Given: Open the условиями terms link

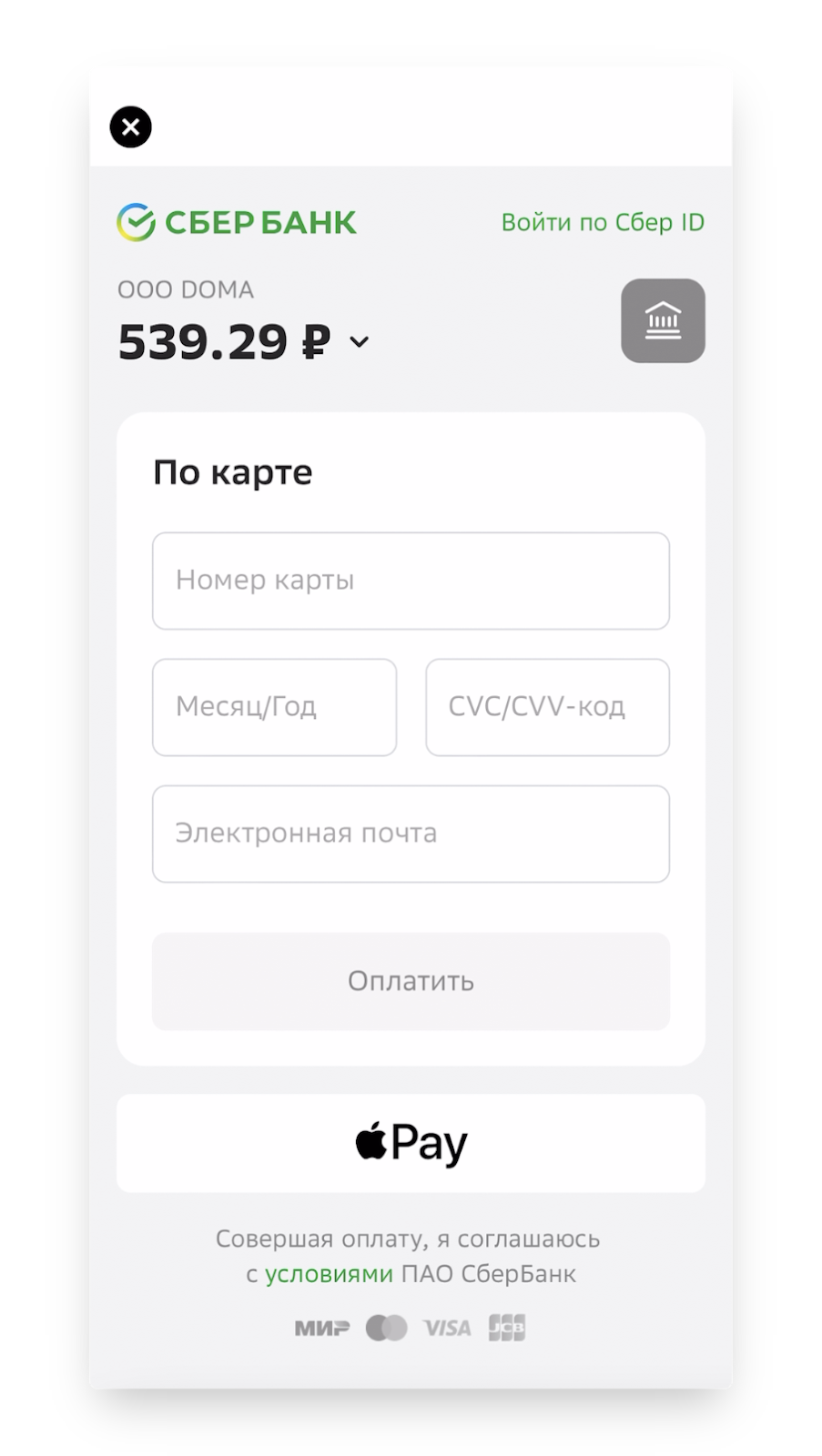Looking at the screenshot, I should pos(329,1274).
